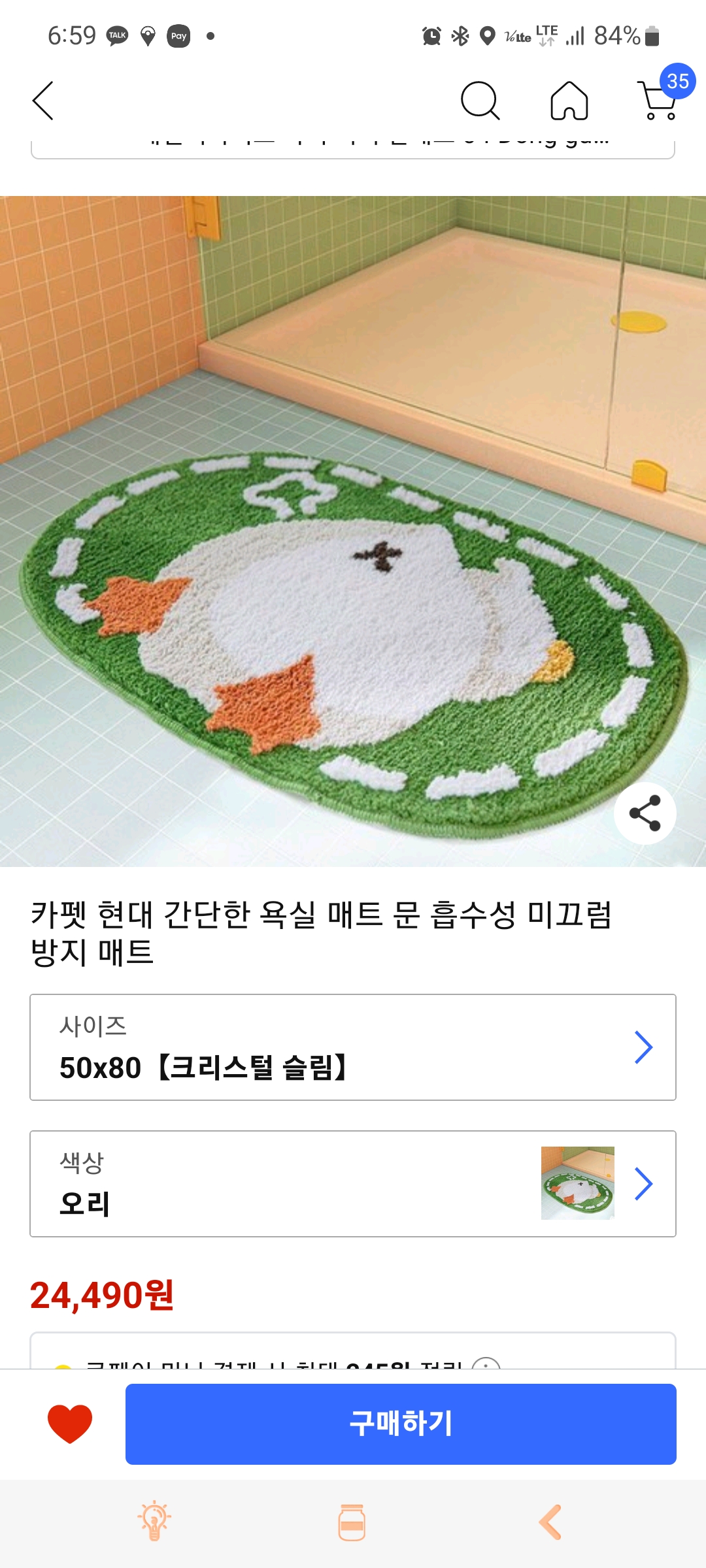This screenshot has width=706, height=1568.
Task: Toggle the red heart wishlist icon
Action: [x=70, y=1424]
